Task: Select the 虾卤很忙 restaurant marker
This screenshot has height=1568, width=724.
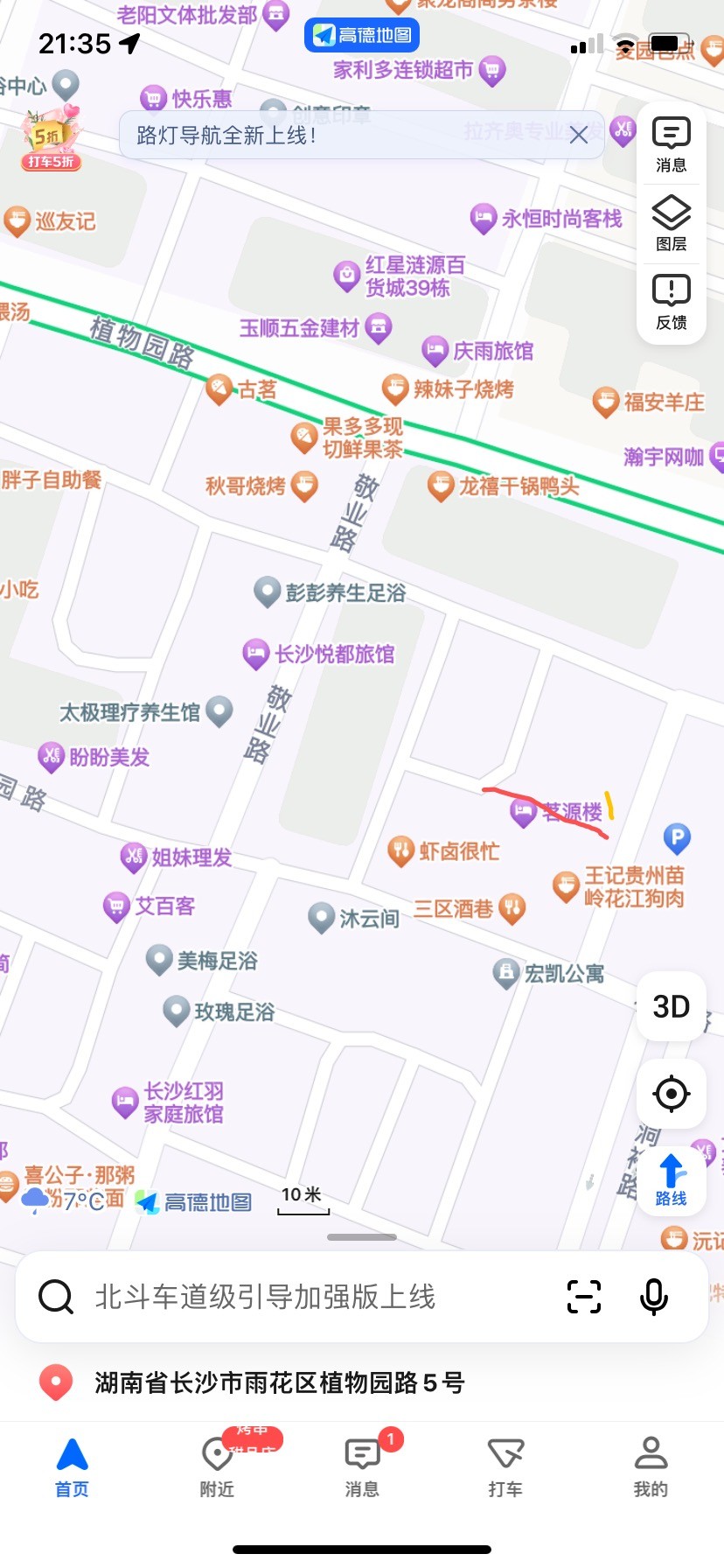Action: (443, 851)
